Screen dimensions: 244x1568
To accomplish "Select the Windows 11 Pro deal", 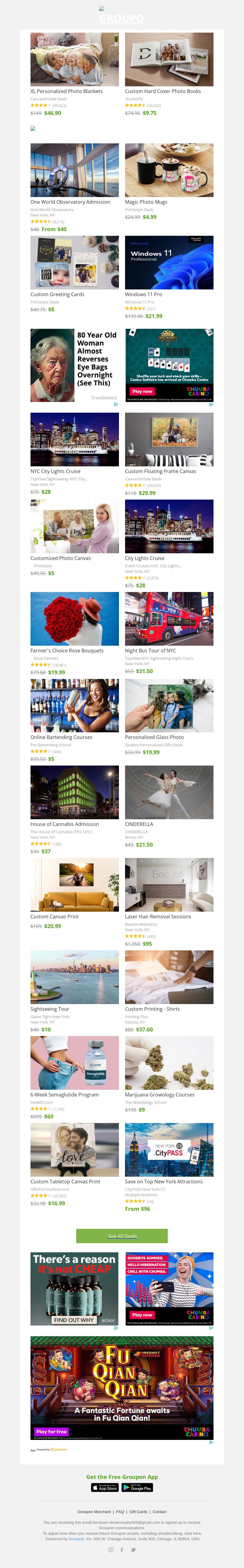I will click(169, 262).
